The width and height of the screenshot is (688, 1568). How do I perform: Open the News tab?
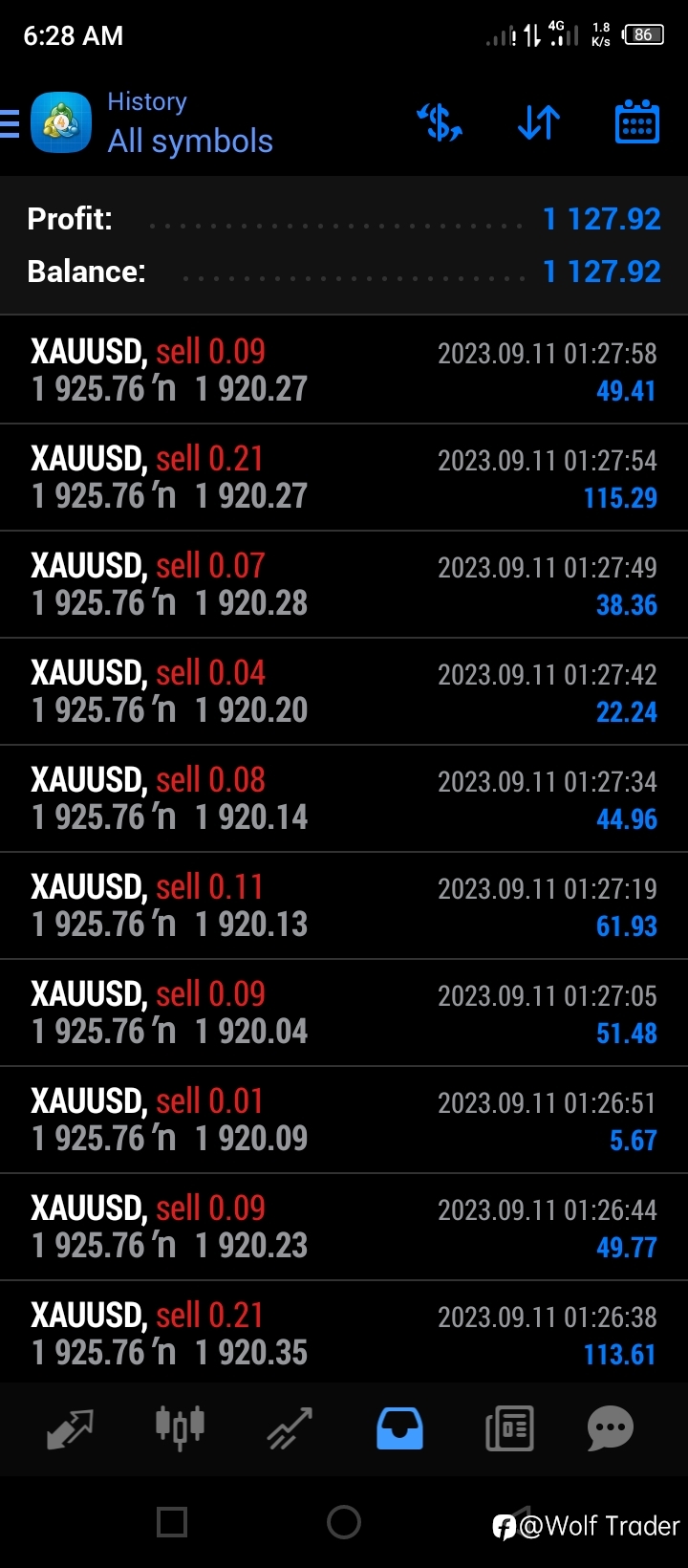point(509,1429)
